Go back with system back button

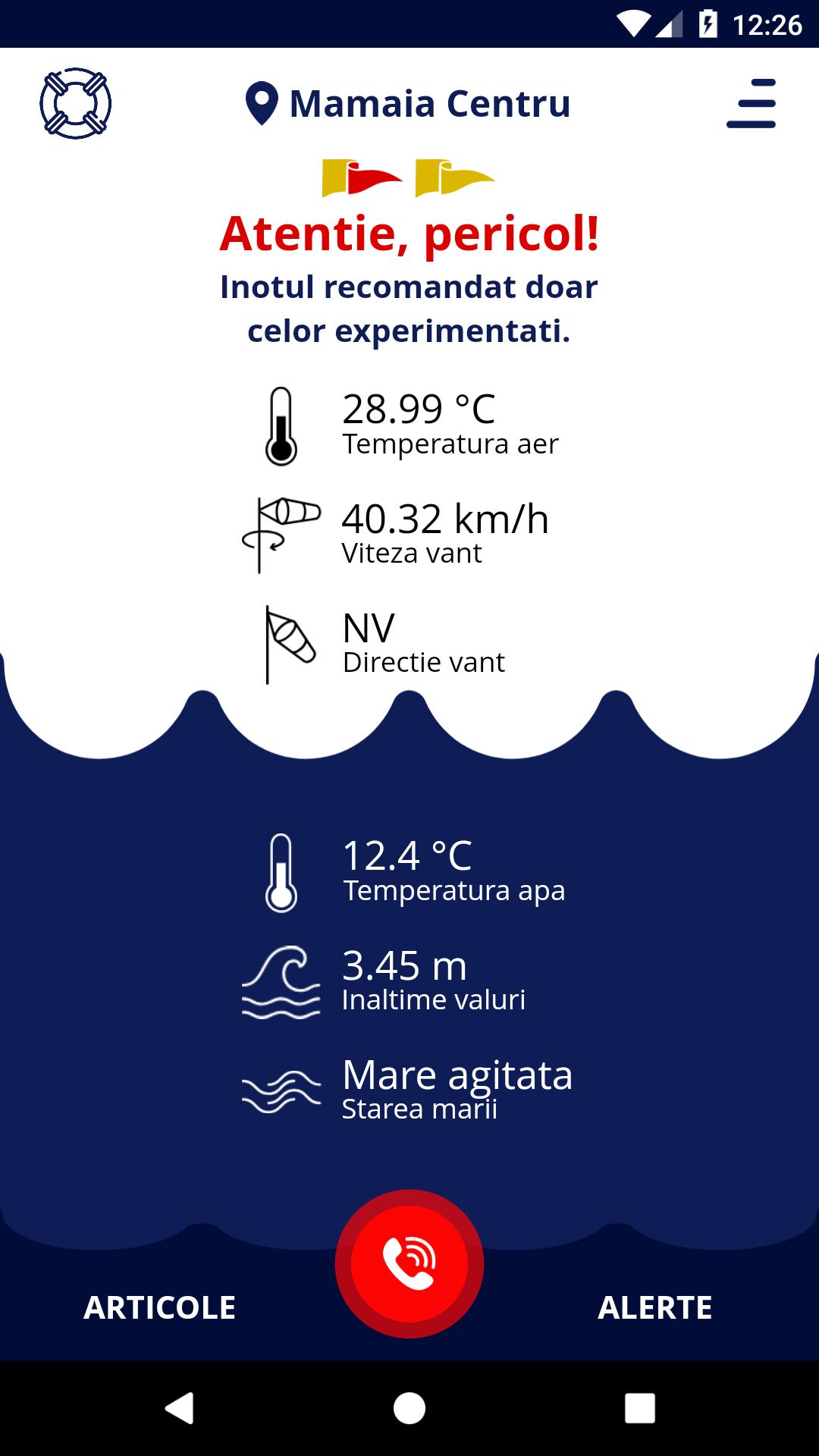180,1408
